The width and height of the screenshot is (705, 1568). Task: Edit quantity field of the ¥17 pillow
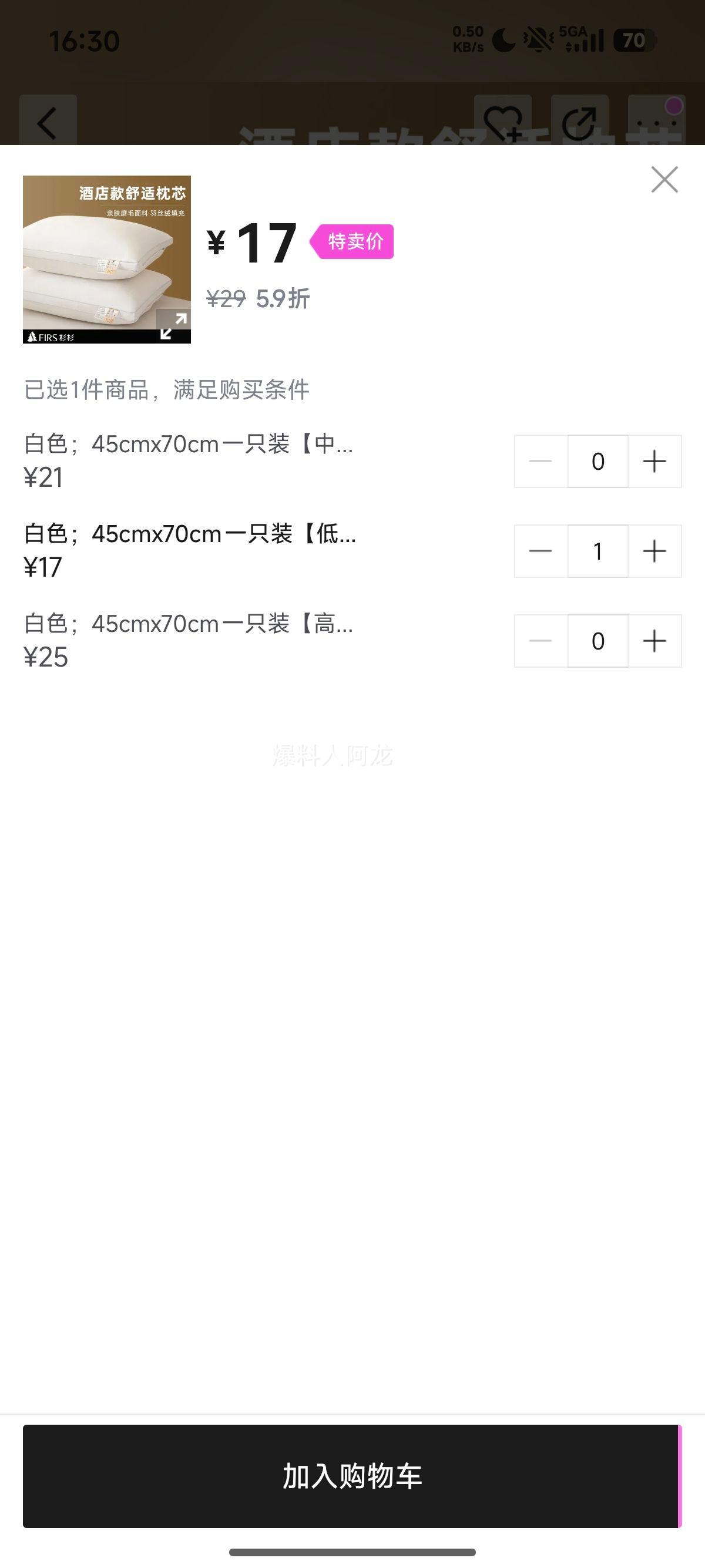click(x=598, y=551)
